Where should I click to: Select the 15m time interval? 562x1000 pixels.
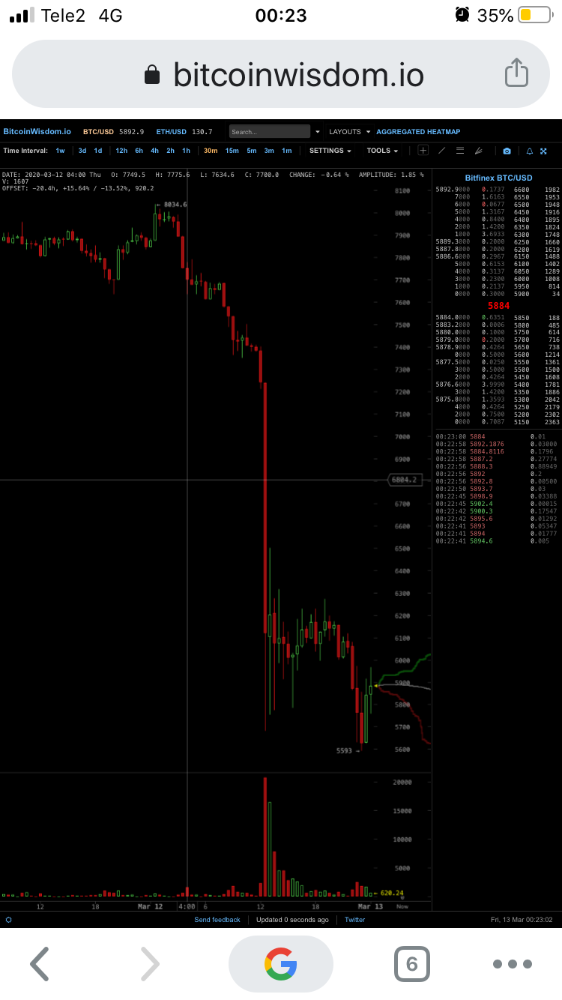click(x=232, y=151)
